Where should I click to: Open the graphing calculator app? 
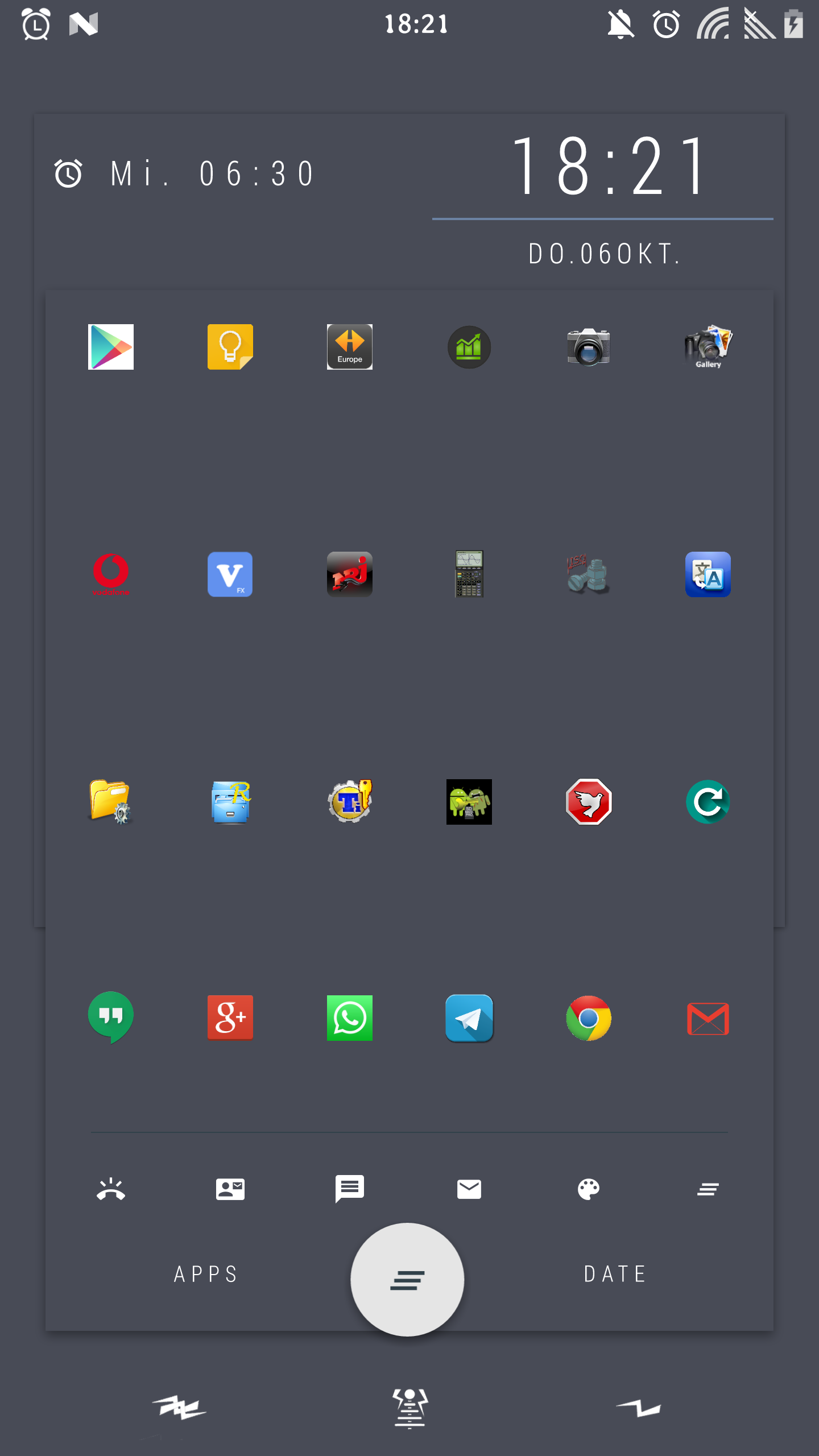pos(469,574)
